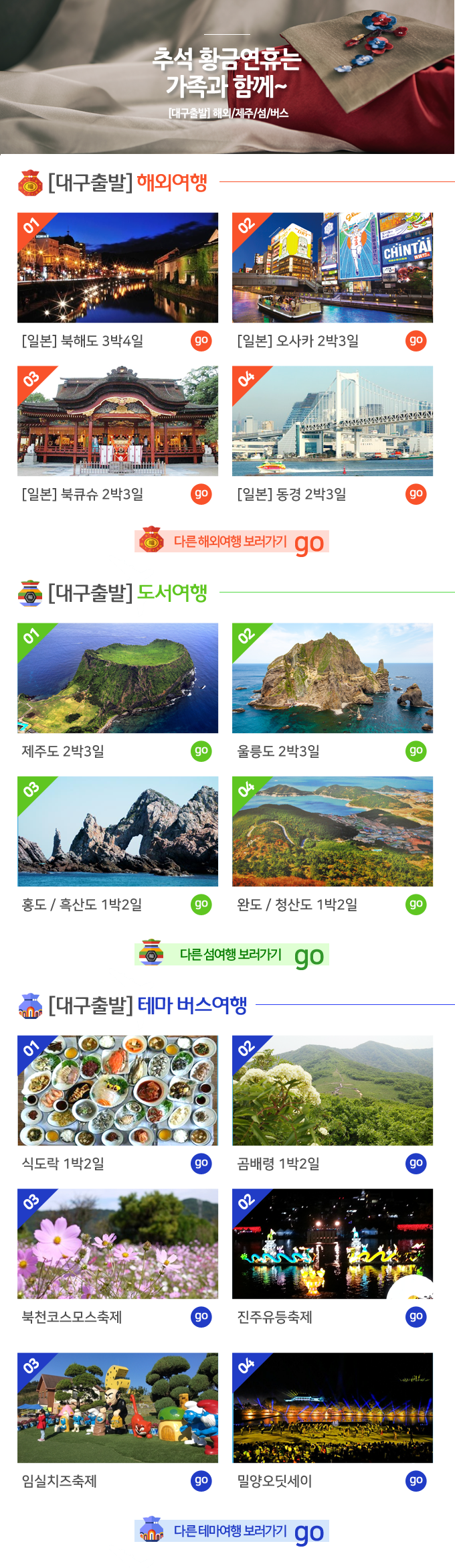
Task: View 다른 해외여행 보러가기 link
Action: coord(232,542)
